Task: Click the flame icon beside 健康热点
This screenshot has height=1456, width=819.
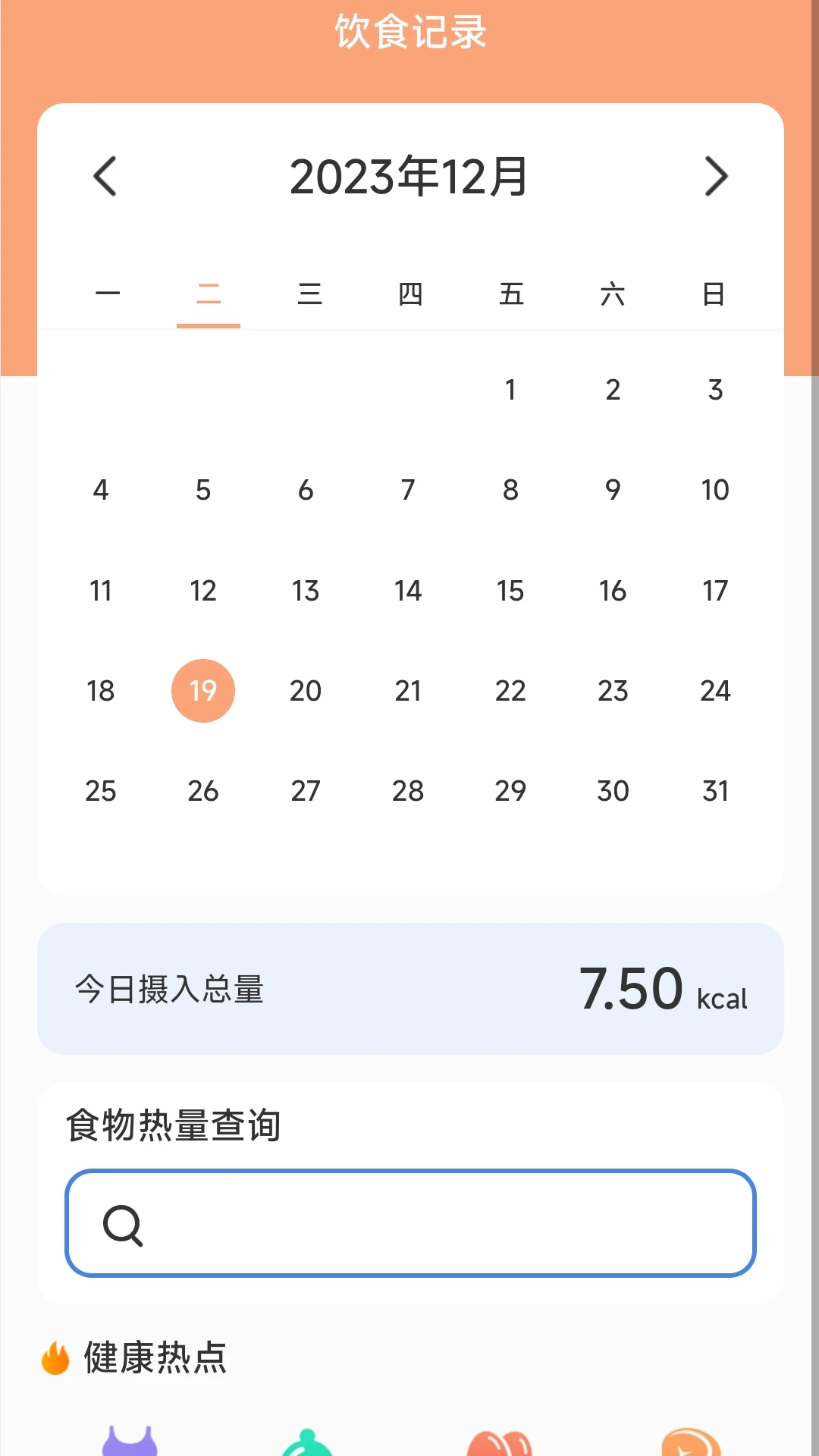Action: (54, 1357)
